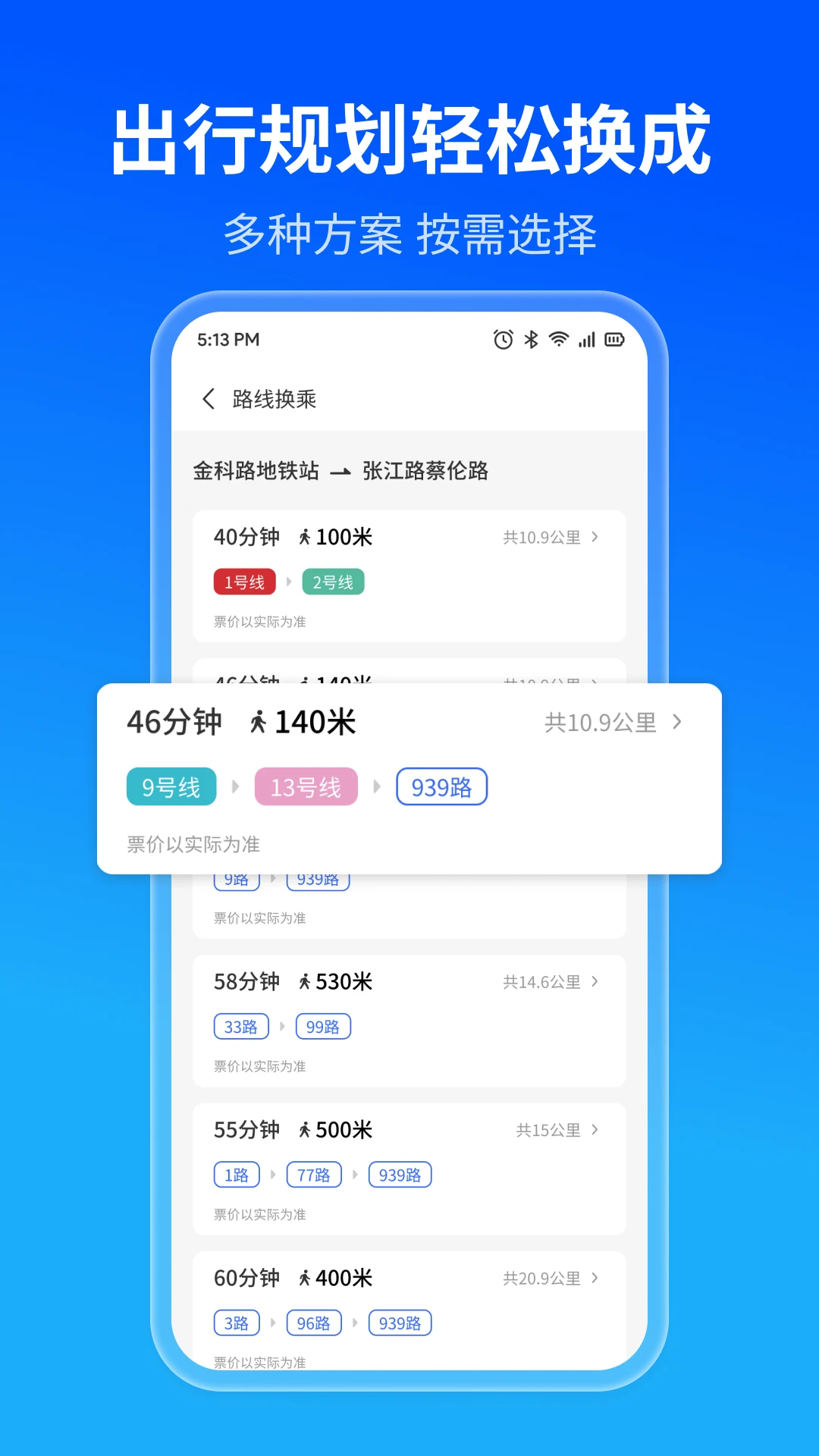
Task: Tap the Wi-Fi indicator in status bar
Action: pos(558,340)
